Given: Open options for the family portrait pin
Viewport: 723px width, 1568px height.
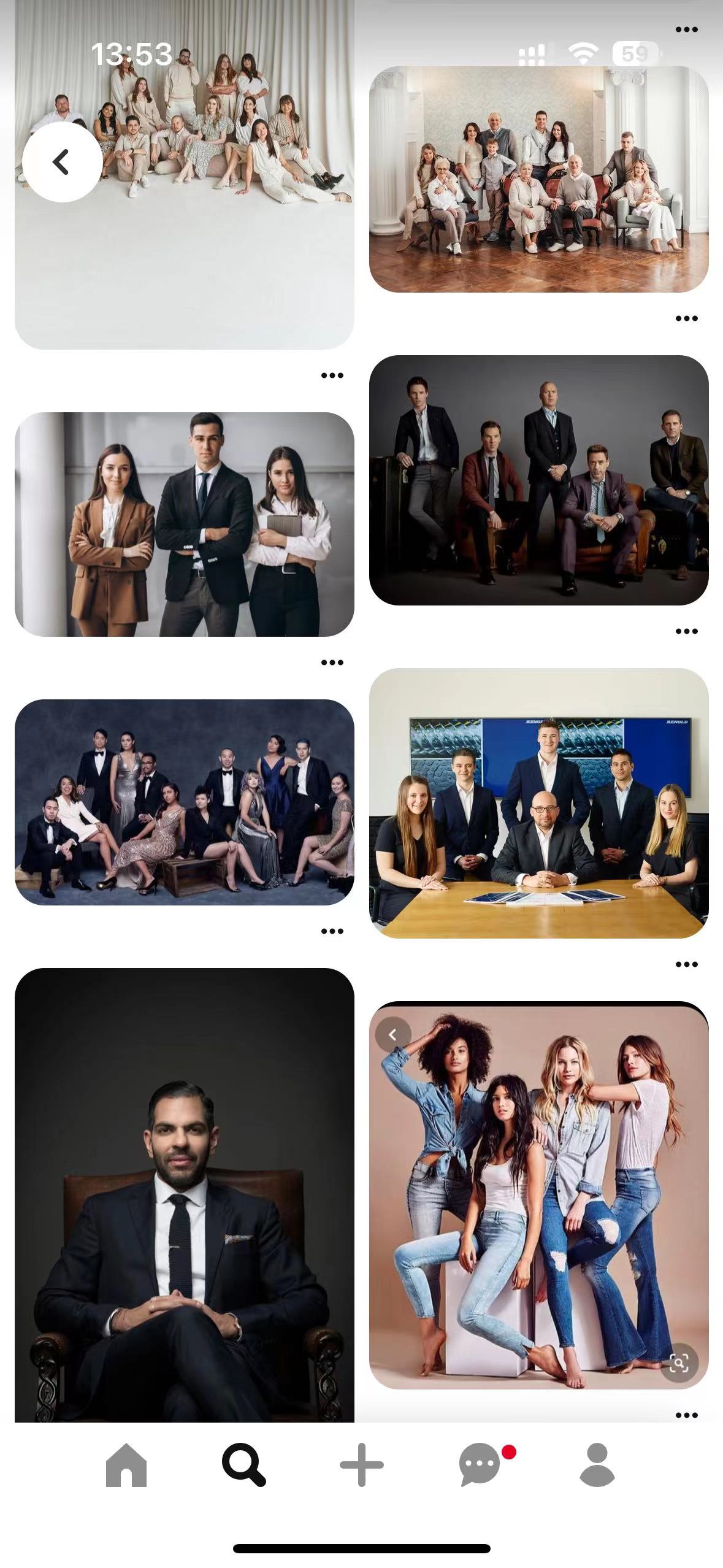Looking at the screenshot, I should click(686, 318).
